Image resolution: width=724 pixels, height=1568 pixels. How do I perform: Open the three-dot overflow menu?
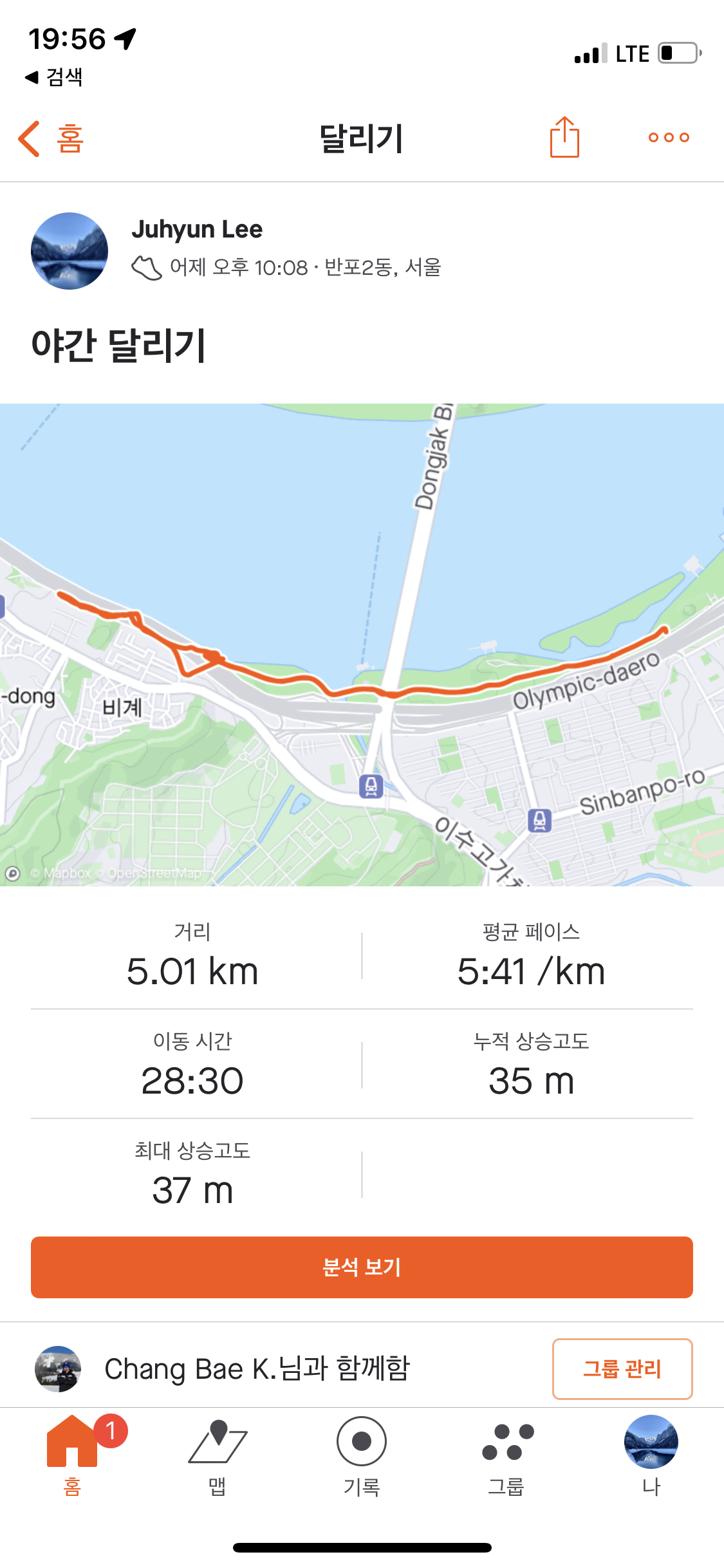669,137
